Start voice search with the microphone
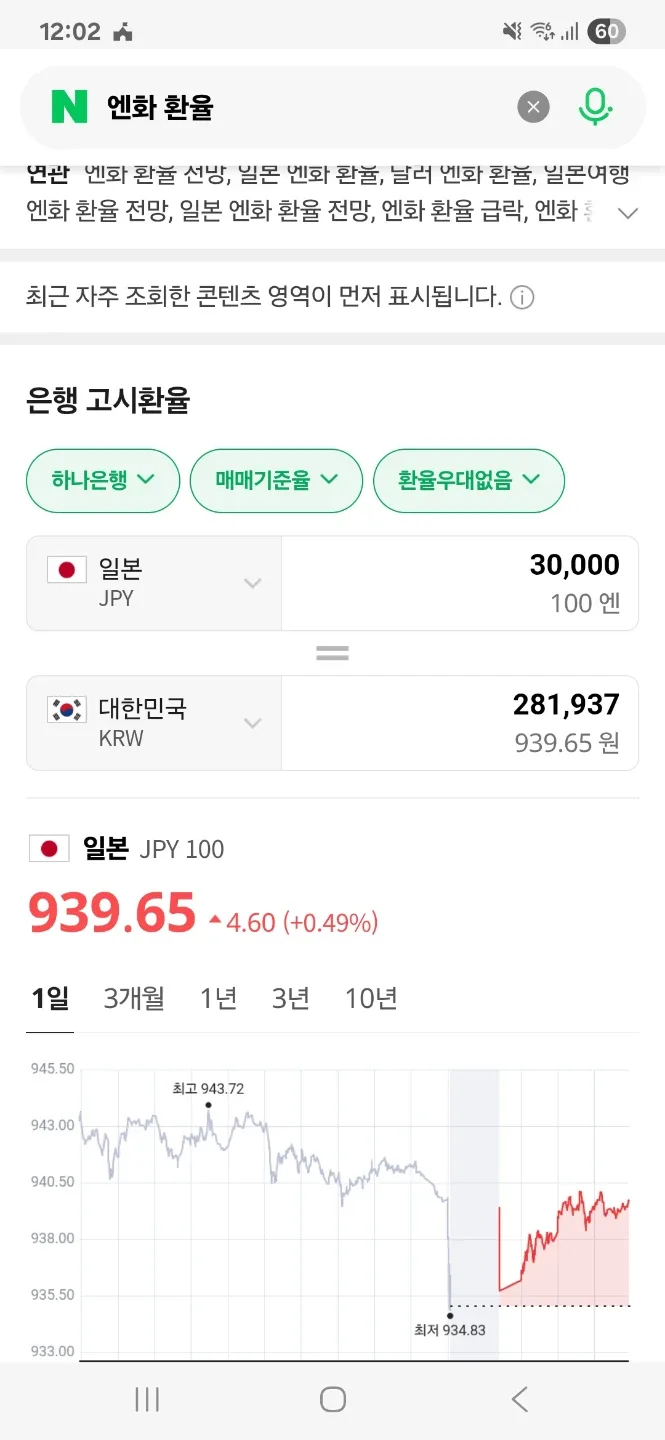 coord(595,107)
